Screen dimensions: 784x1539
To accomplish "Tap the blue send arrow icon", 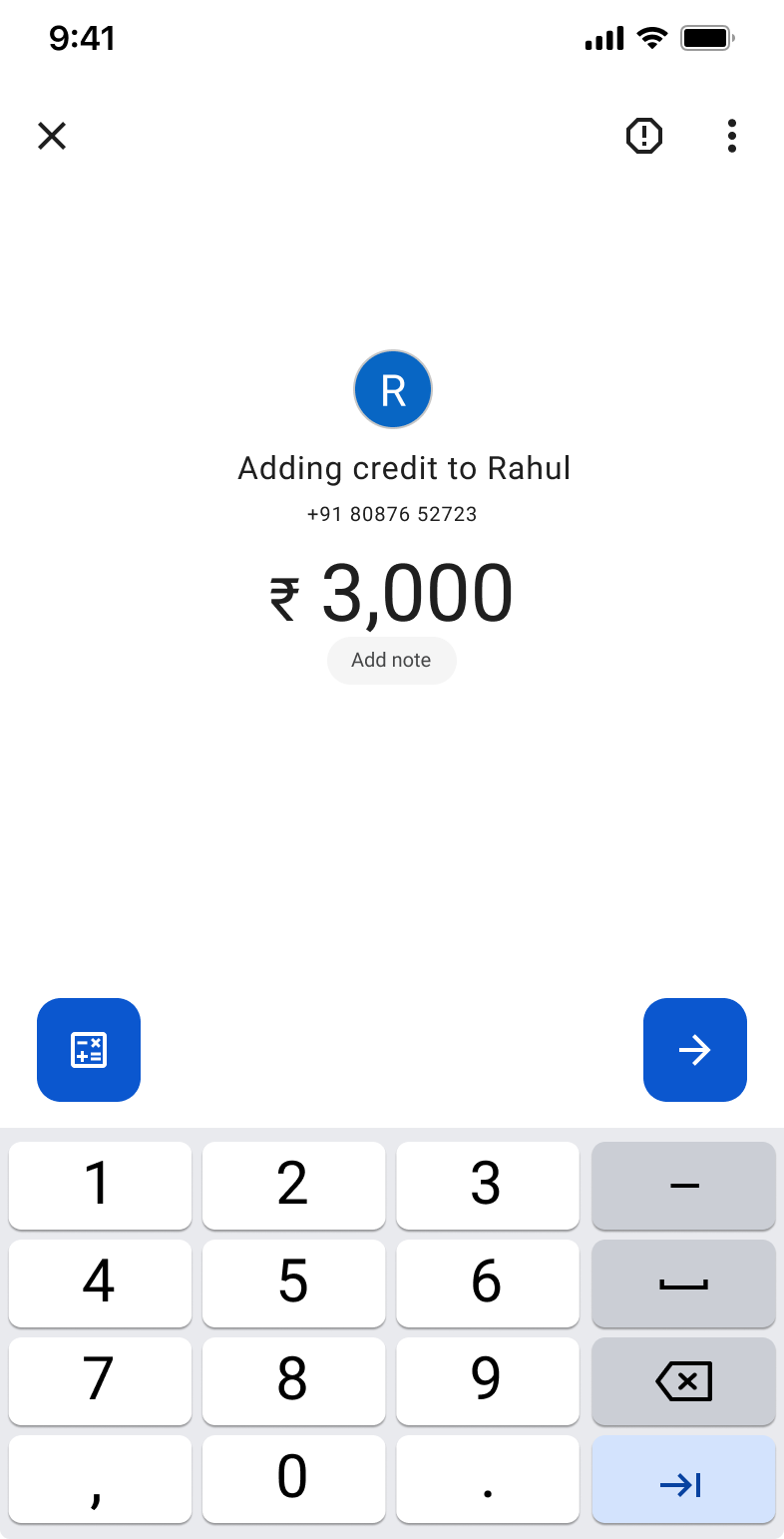I will [695, 1049].
